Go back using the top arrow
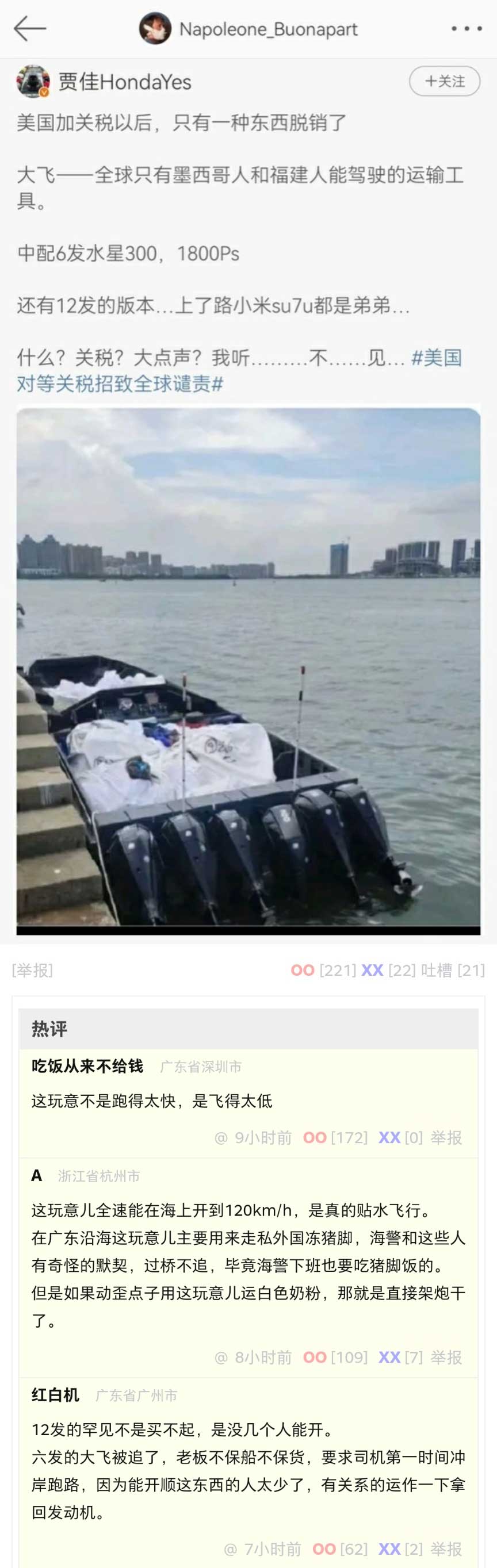The height and width of the screenshot is (1568, 497). tap(29, 29)
